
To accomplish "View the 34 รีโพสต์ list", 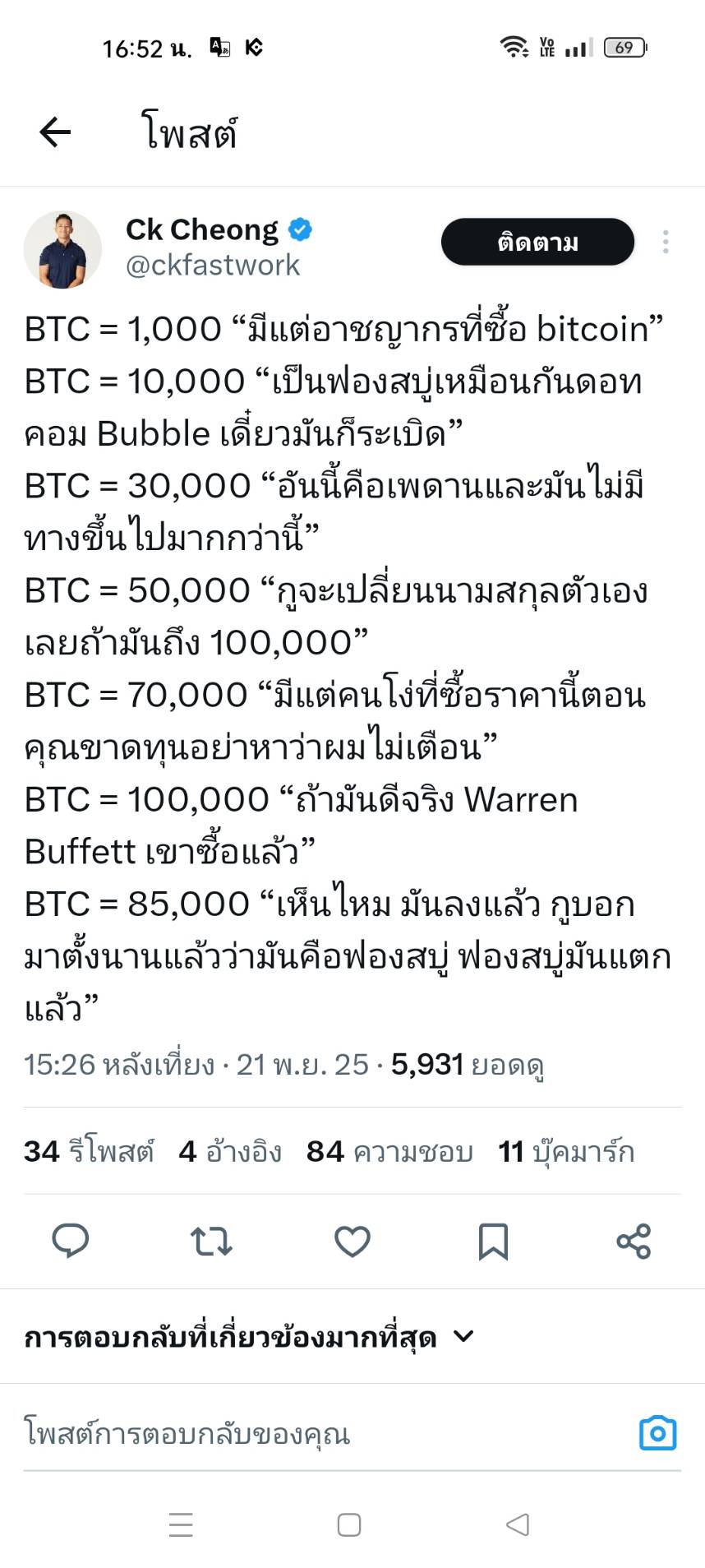I will click(x=89, y=1151).
